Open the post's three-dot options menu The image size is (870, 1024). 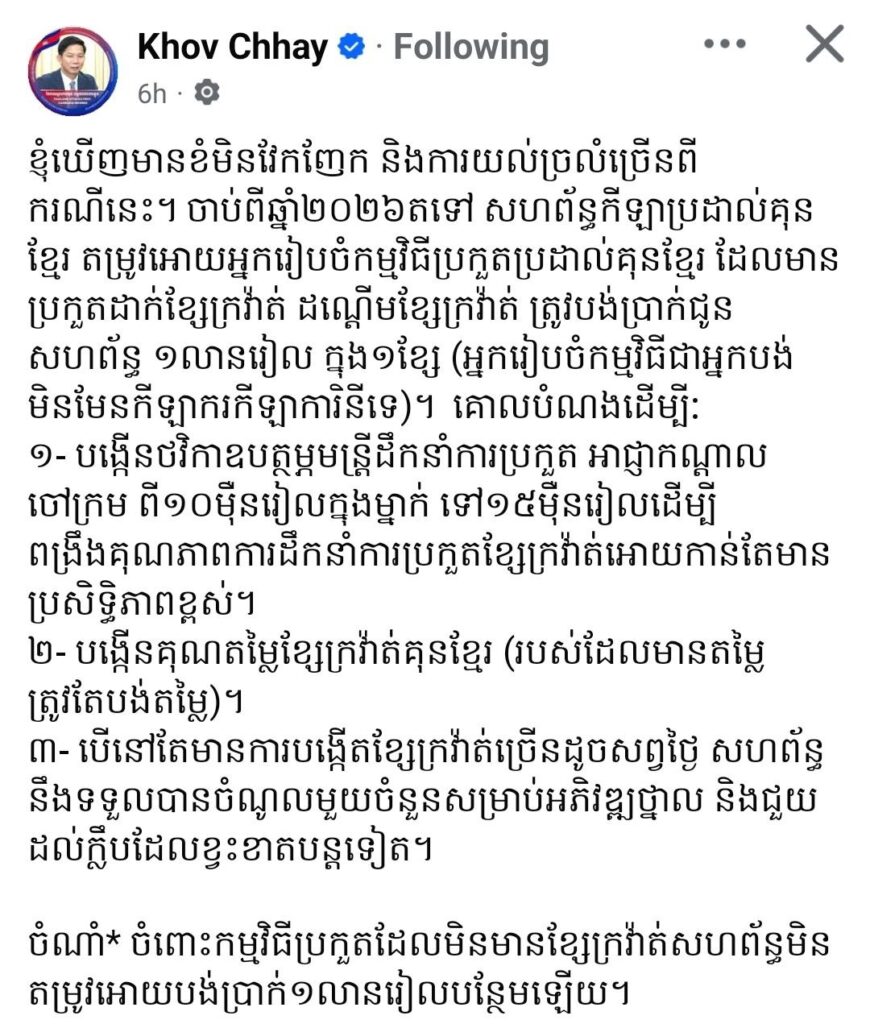tap(726, 45)
